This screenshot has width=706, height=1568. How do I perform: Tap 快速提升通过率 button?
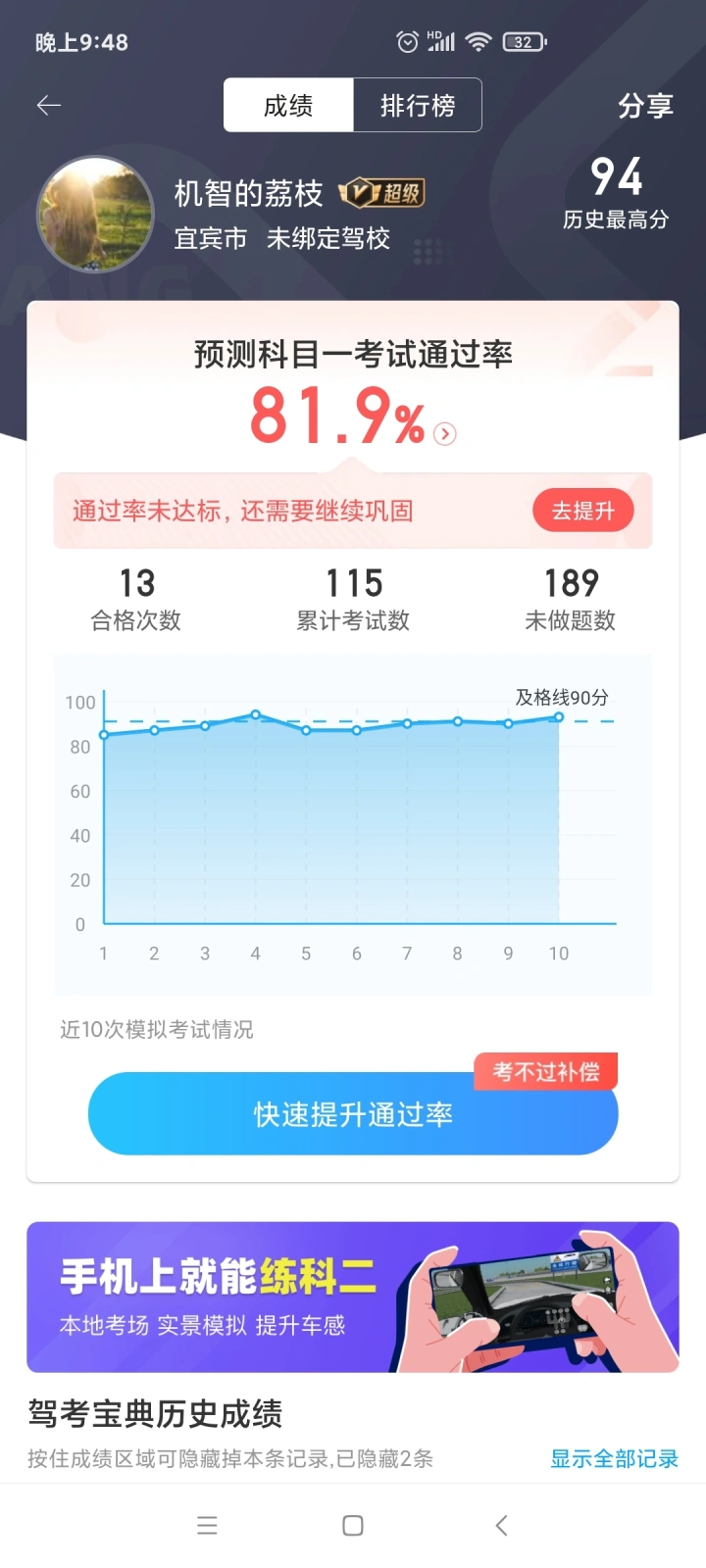(353, 1114)
